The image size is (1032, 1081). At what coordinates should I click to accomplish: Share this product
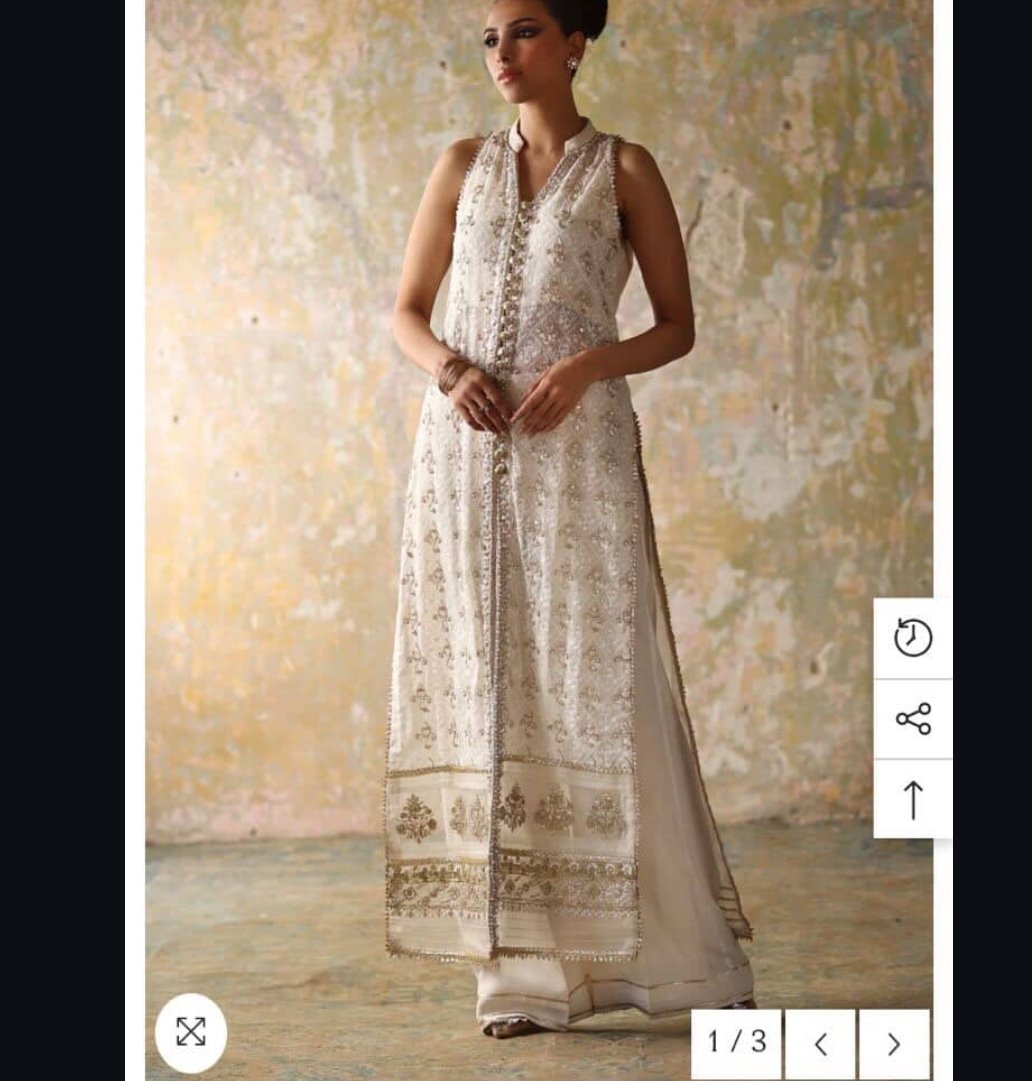coord(913,718)
